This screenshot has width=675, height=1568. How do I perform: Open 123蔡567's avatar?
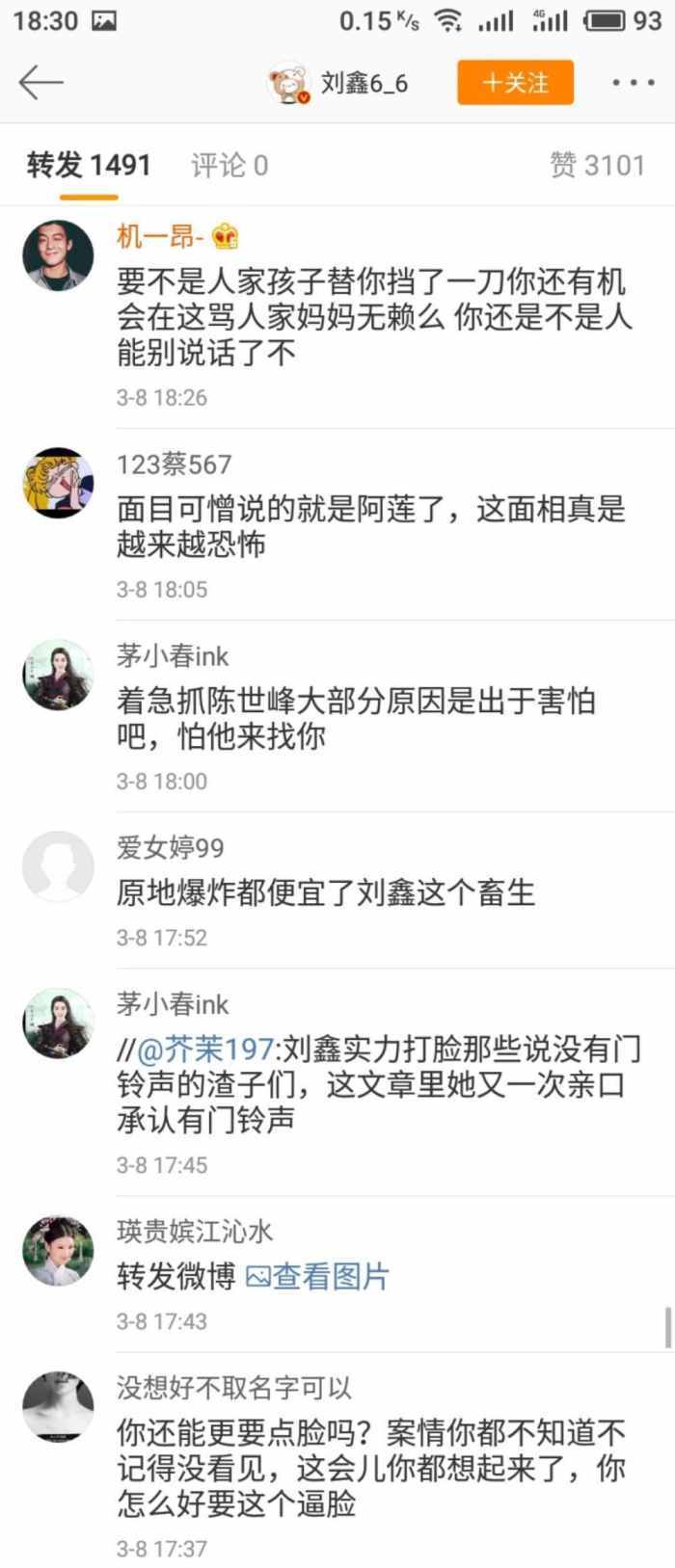click(58, 482)
